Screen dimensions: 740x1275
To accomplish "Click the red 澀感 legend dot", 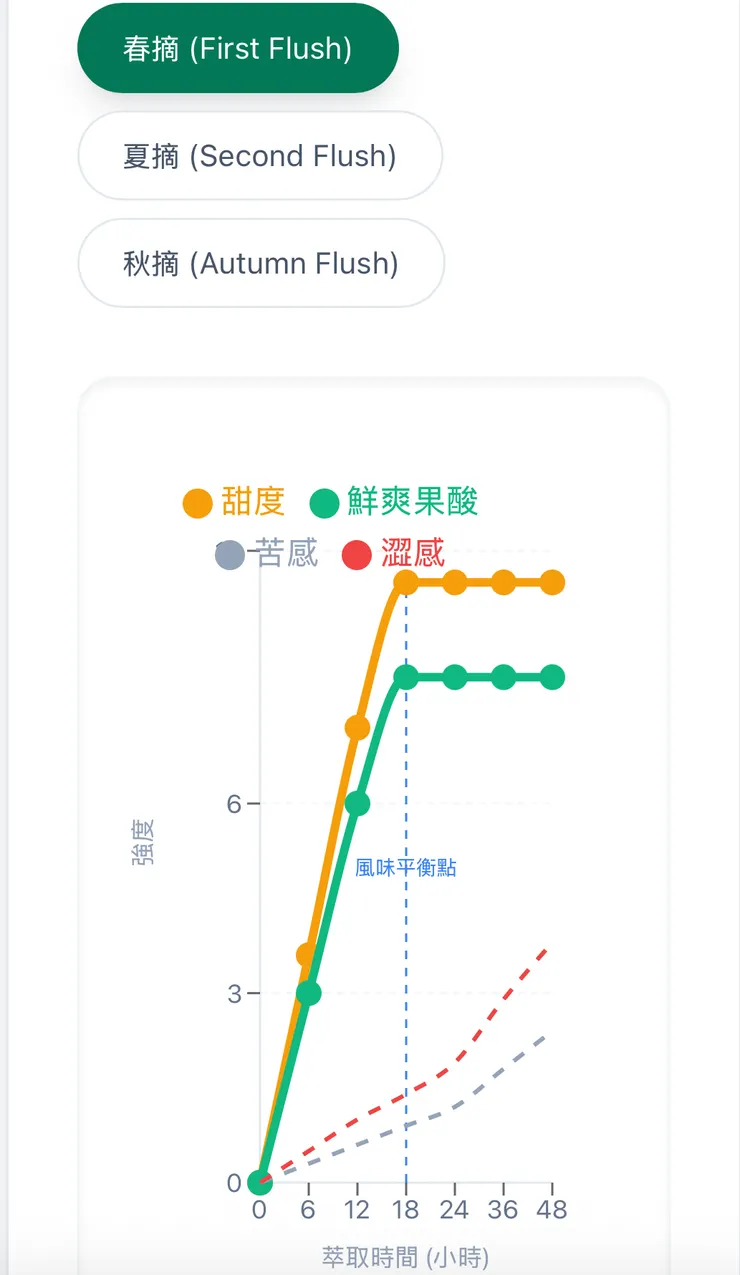I will [x=356, y=555].
